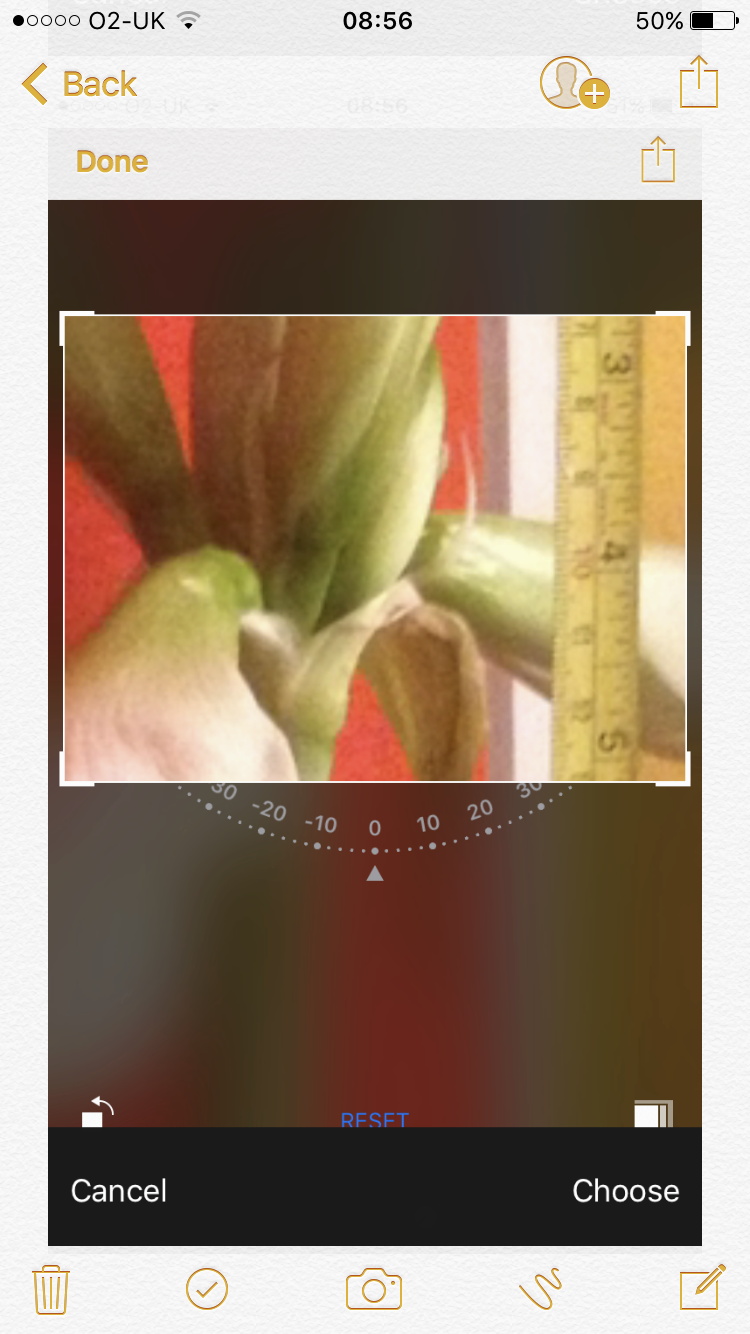Share the photo using the inner share icon
The width and height of the screenshot is (750, 1334).
tap(658, 159)
